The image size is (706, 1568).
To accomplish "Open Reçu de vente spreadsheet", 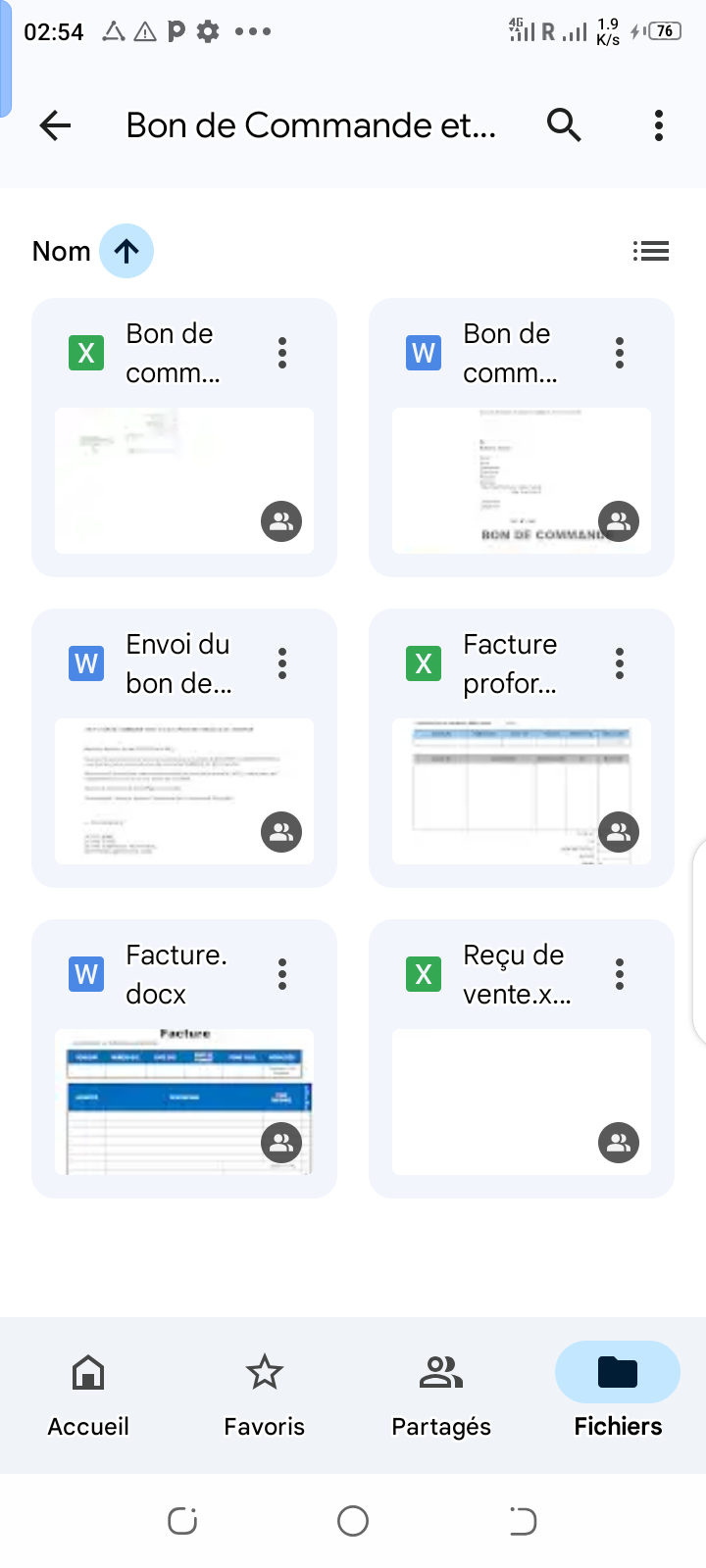I will click(x=522, y=1059).
